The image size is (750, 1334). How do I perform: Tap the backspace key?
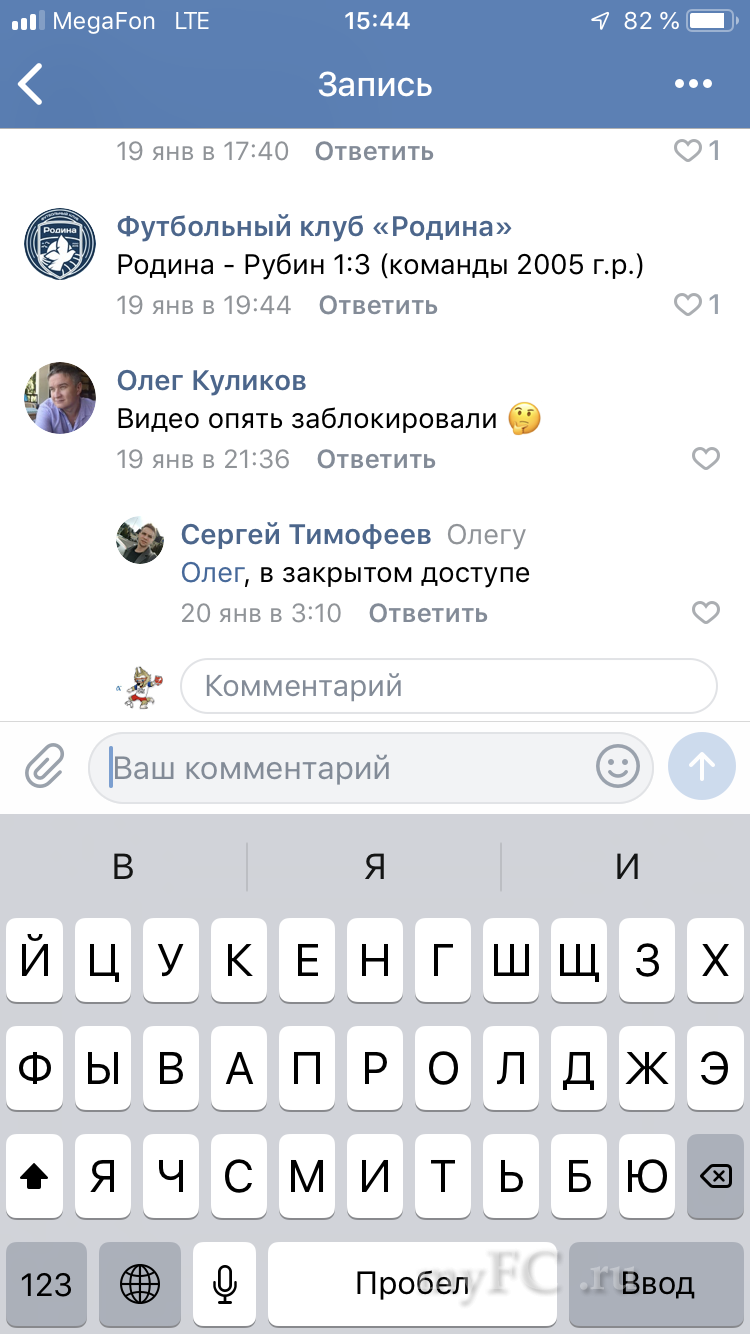tap(714, 1177)
